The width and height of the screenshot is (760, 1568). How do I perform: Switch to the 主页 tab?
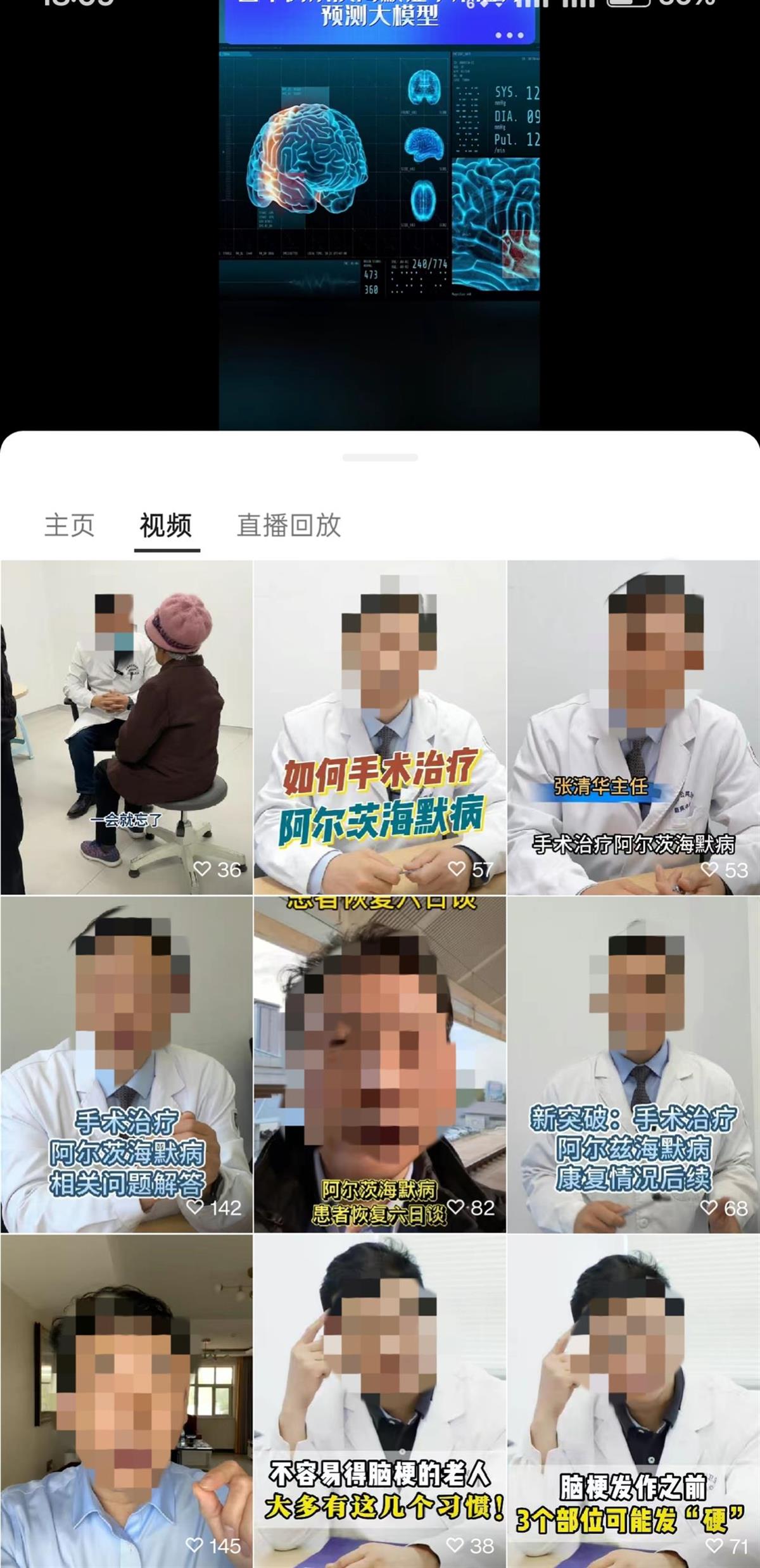tap(70, 525)
